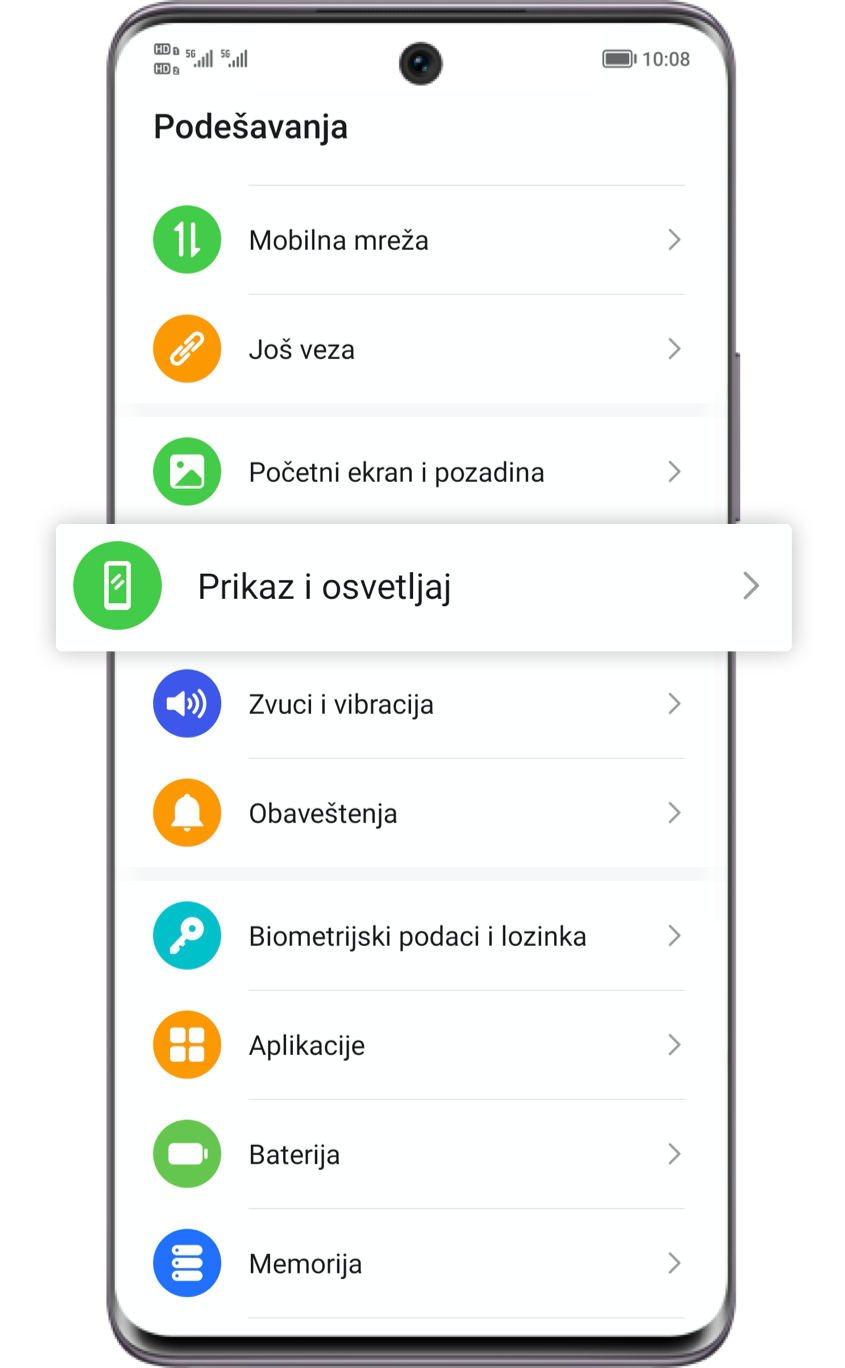Open Obaveštenja settings
The height and width of the screenshot is (1368, 845).
click(x=421, y=813)
